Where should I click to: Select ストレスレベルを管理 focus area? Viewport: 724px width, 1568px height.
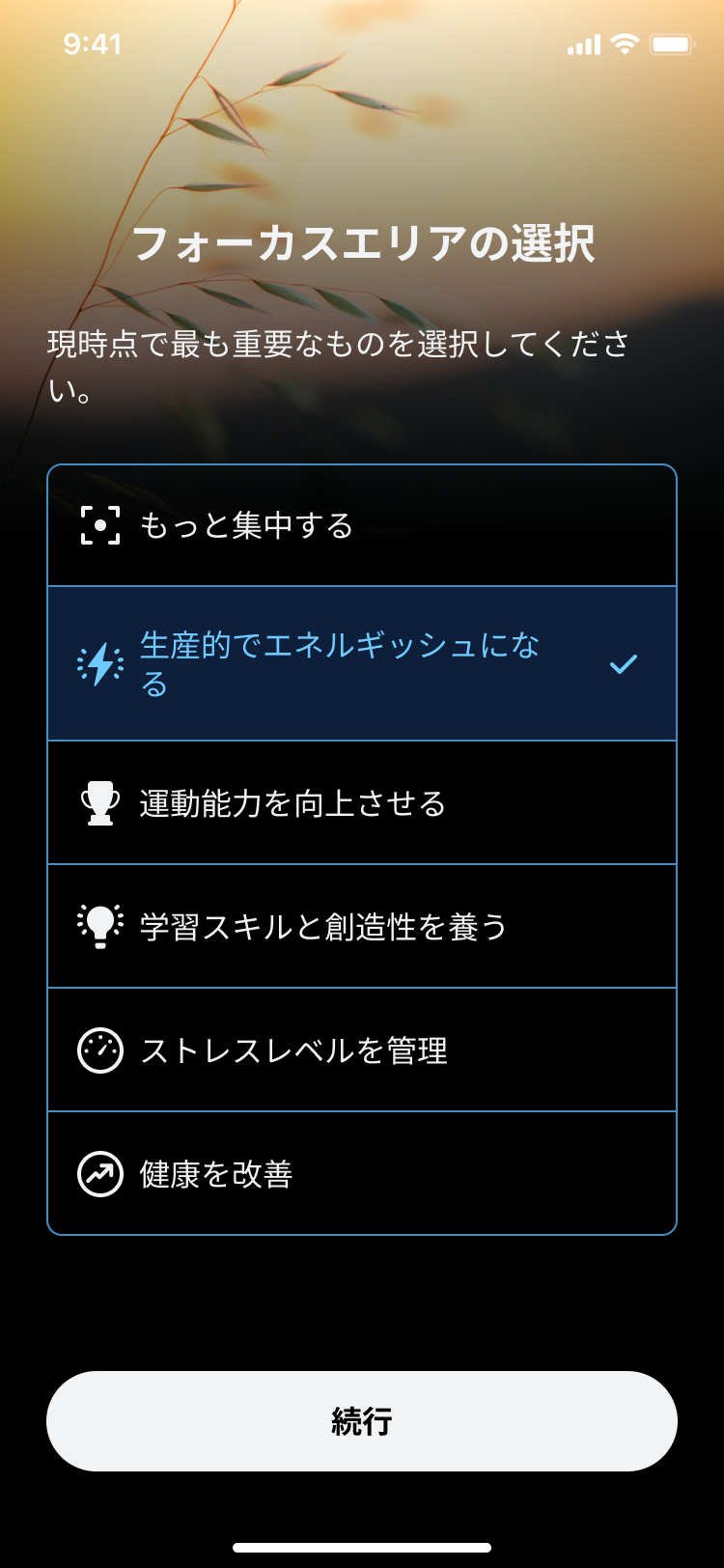[x=362, y=1050]
